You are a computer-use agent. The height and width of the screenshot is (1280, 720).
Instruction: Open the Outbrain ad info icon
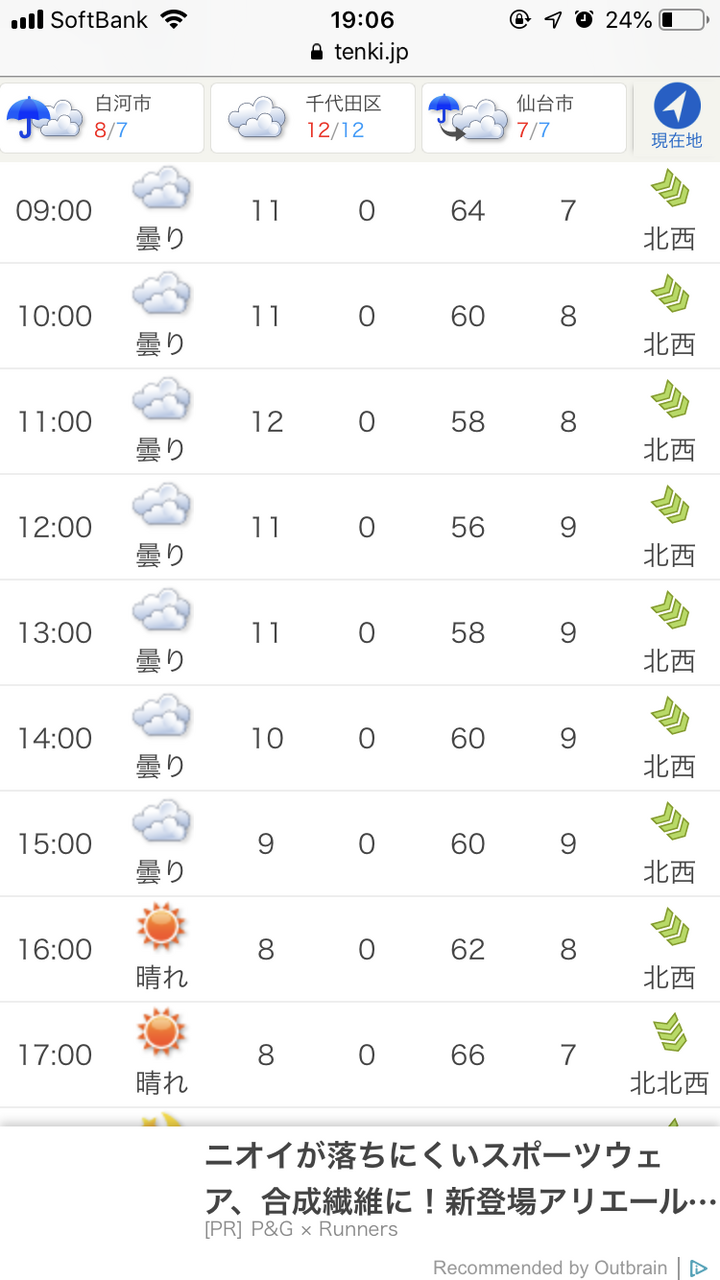[699, 1267]
